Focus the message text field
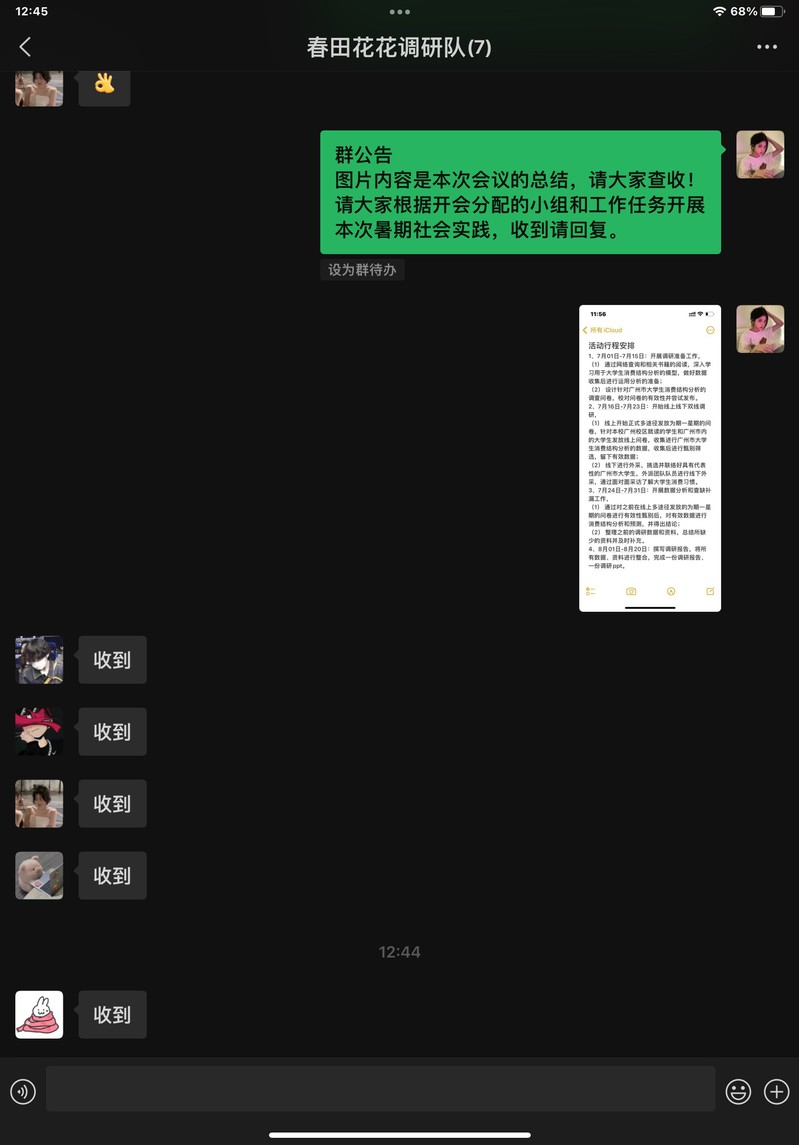Viewport: 799px width, 1145px height. pos(380,1090)
